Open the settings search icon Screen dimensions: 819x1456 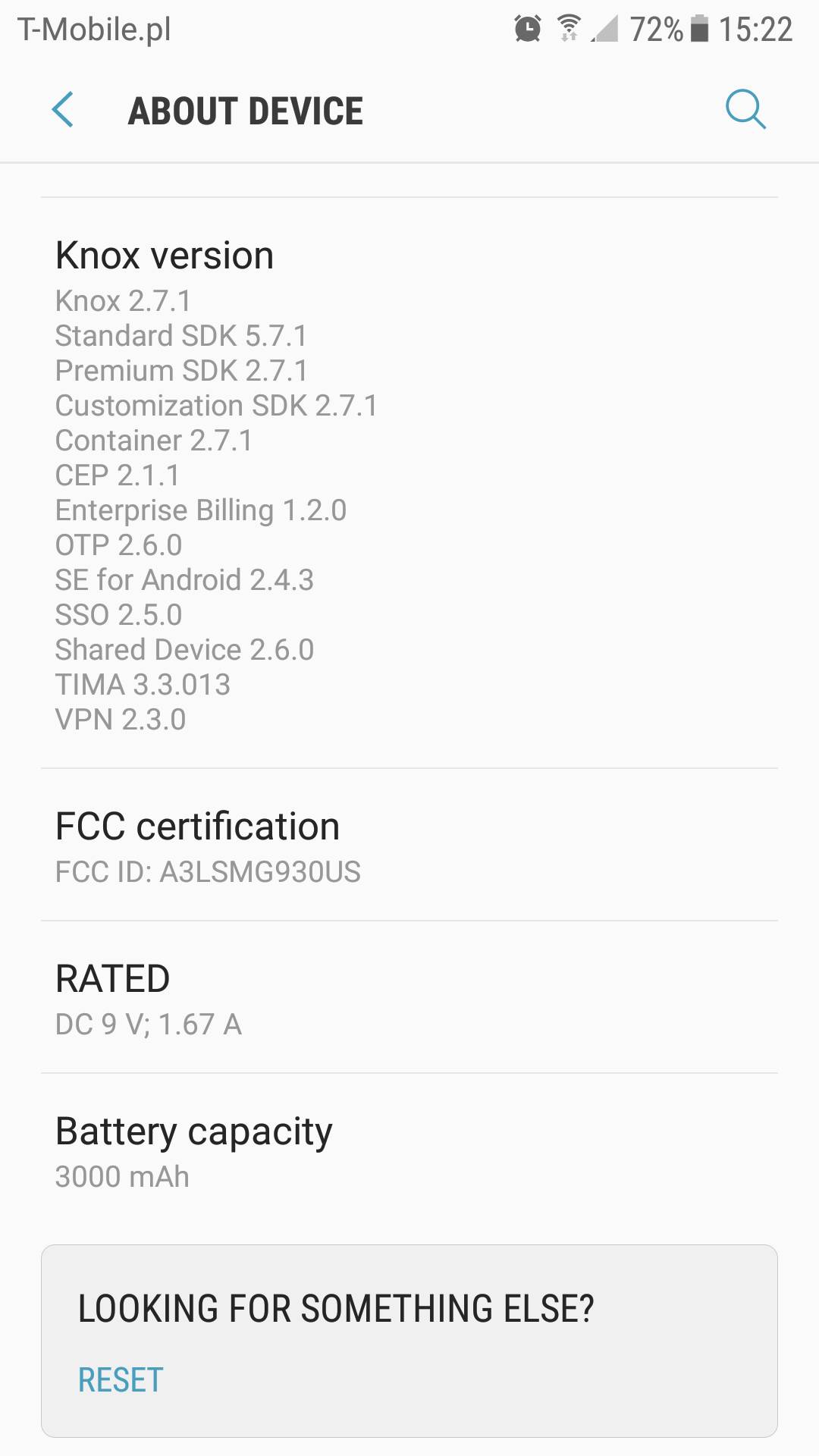click(x=745, y=110)
